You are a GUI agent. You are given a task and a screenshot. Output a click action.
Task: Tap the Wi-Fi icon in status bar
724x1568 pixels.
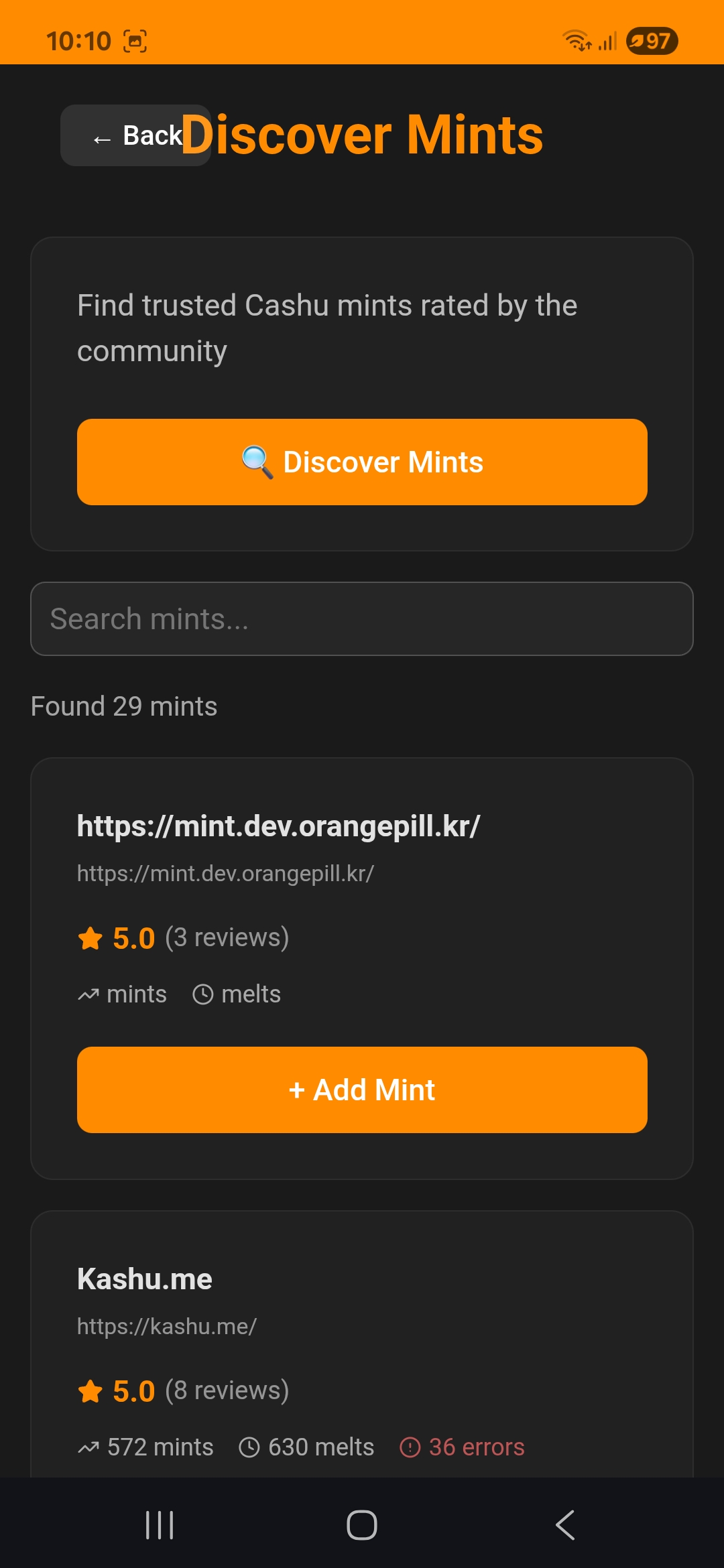575,40
